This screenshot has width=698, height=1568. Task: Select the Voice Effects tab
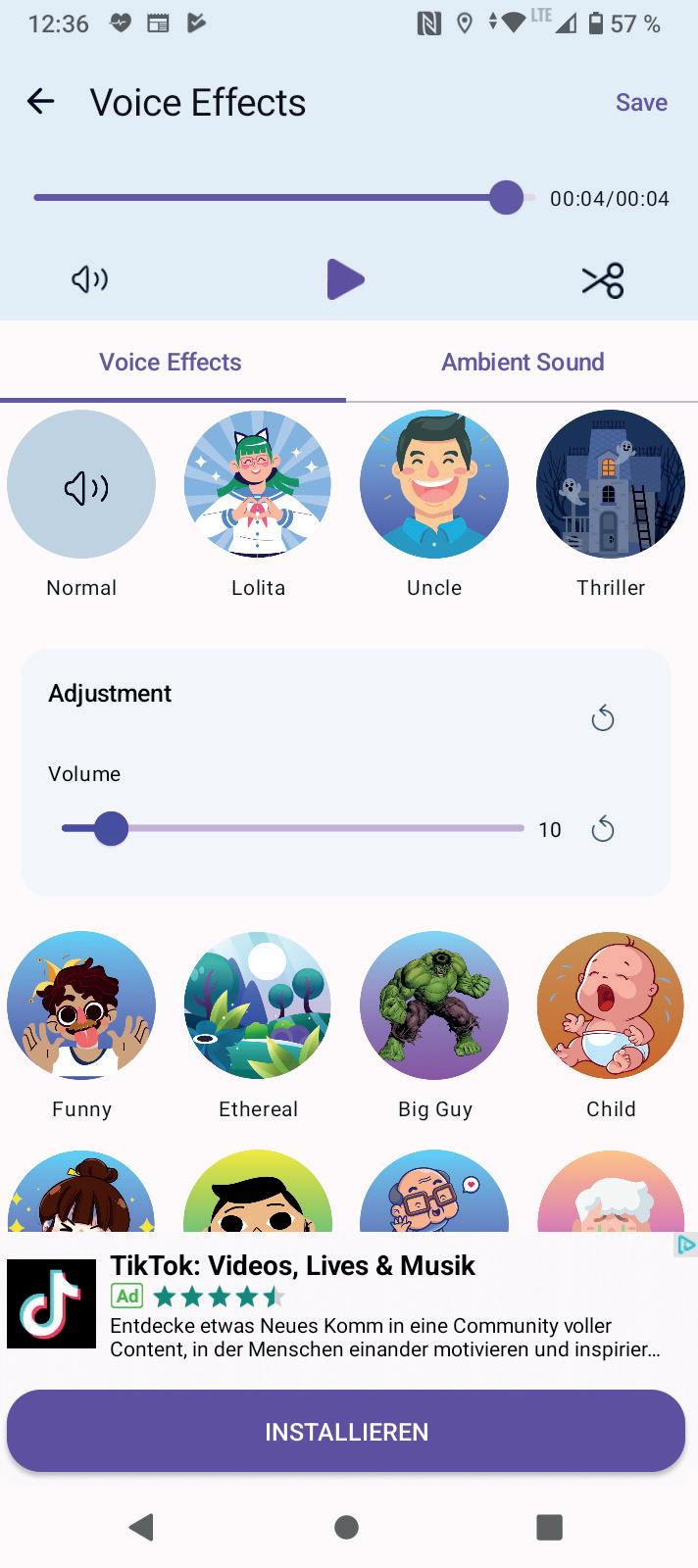tap(171, 362)
